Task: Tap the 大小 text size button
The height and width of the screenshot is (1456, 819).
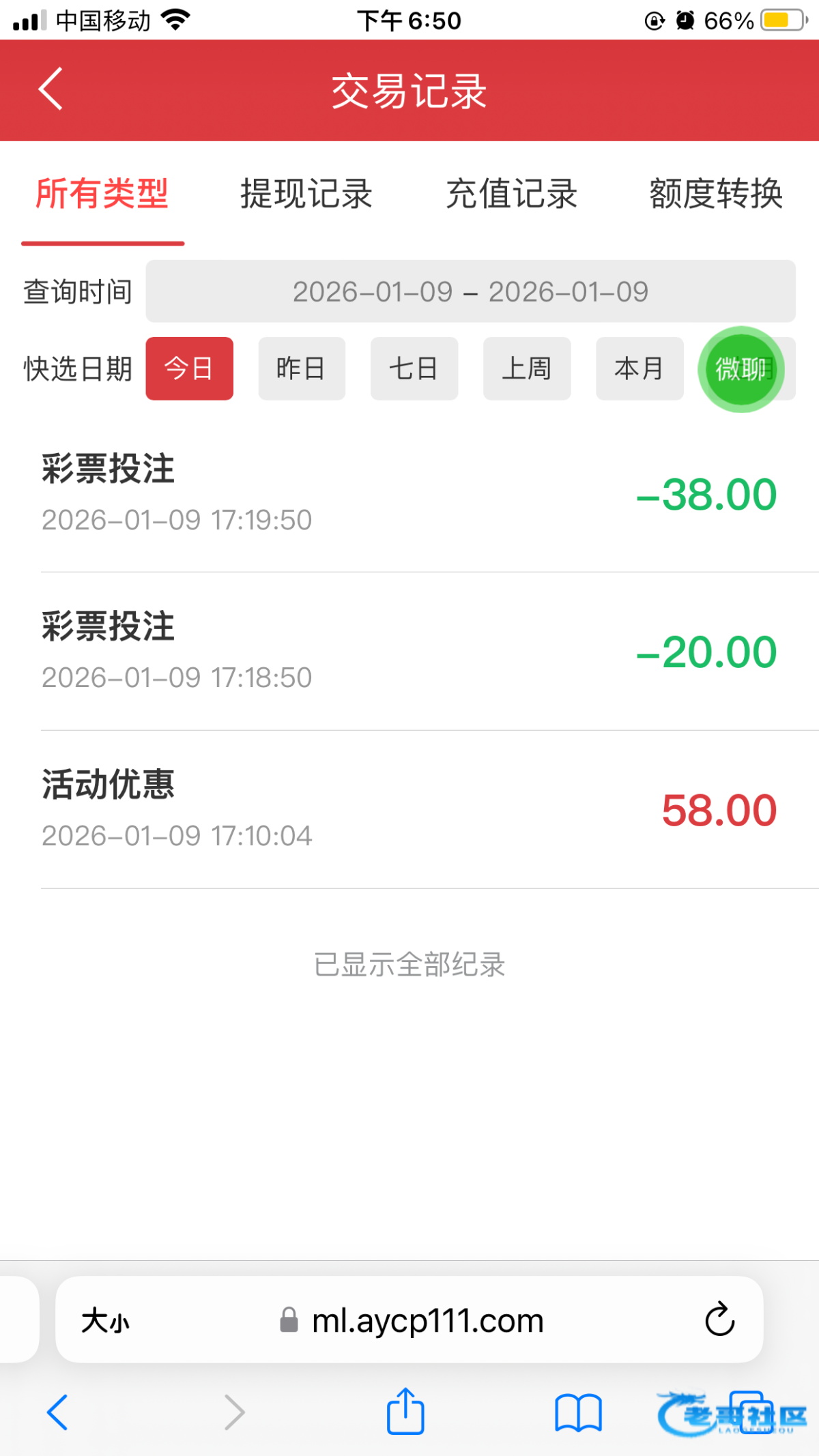Action: point(105,1321)
